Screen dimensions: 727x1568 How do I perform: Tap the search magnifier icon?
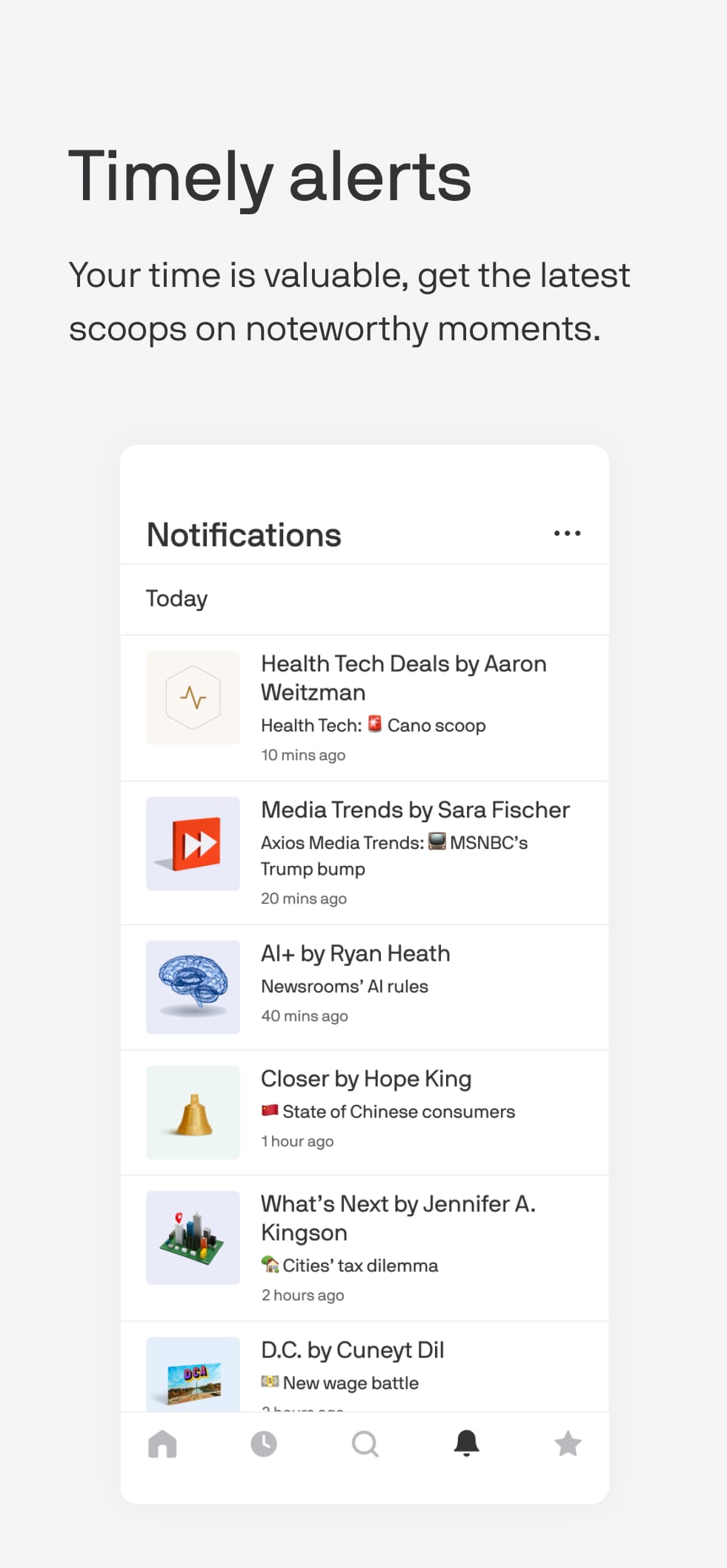point(365,1443)
